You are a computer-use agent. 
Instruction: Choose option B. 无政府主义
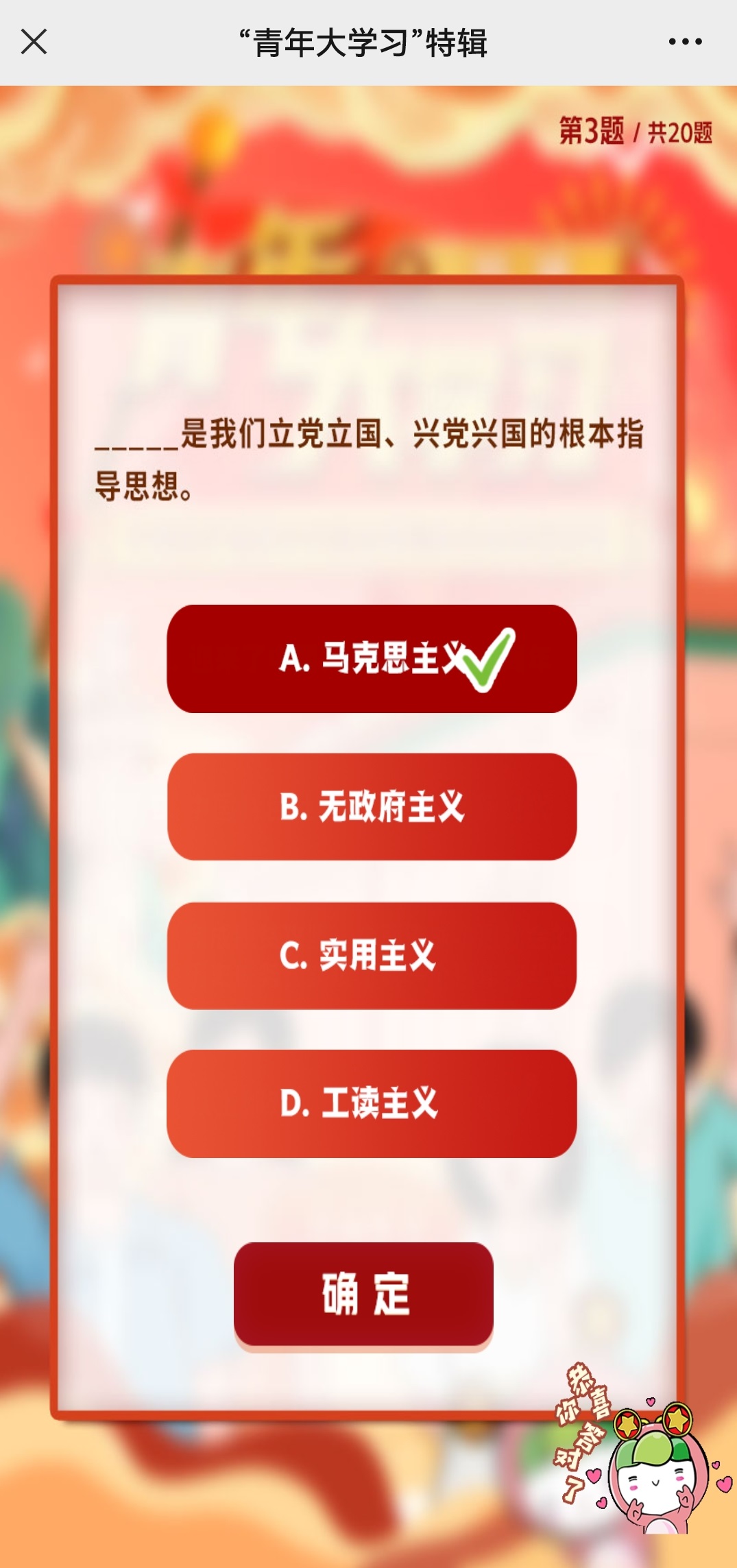point(372,807)
